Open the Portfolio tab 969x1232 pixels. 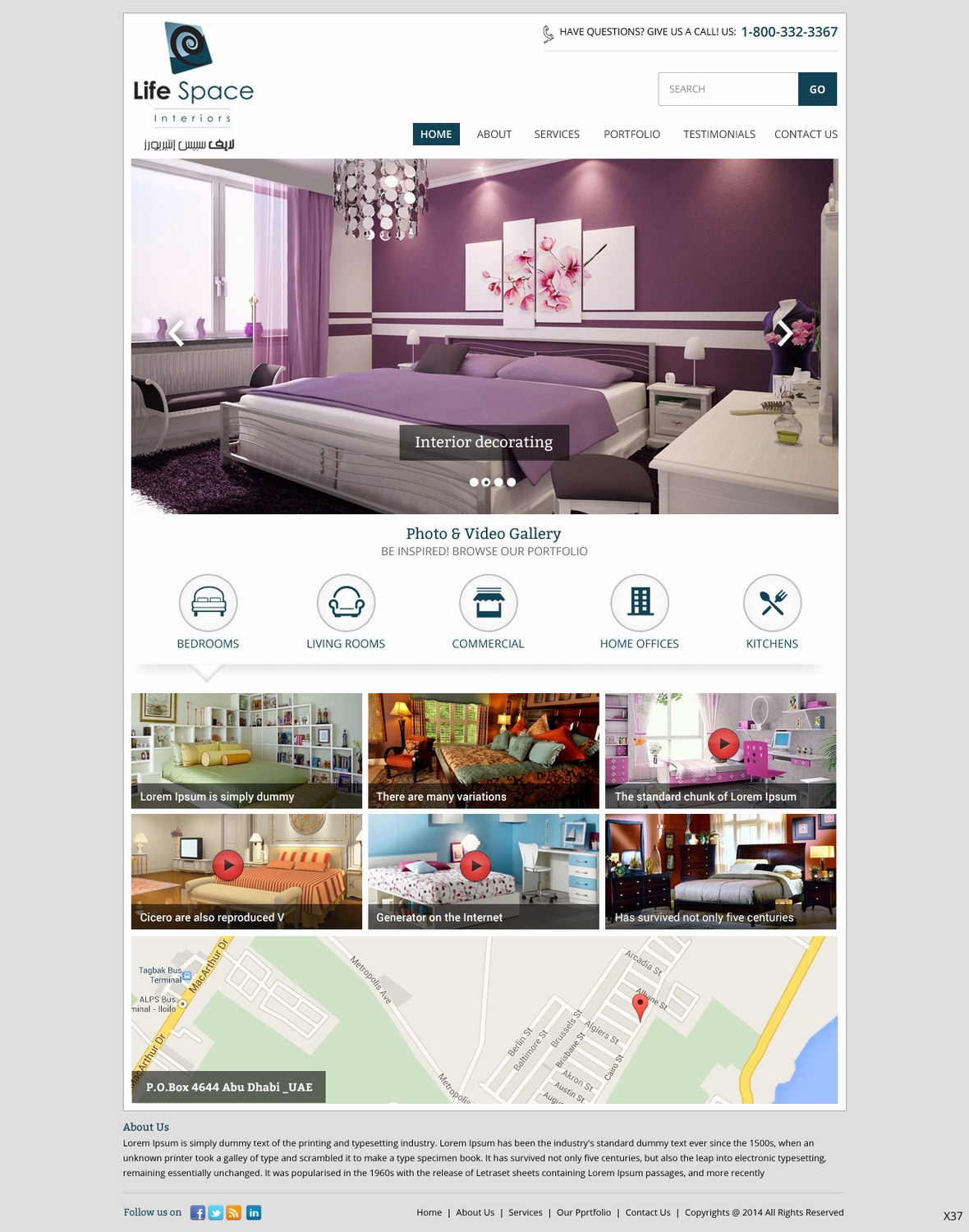pos(631,134)
